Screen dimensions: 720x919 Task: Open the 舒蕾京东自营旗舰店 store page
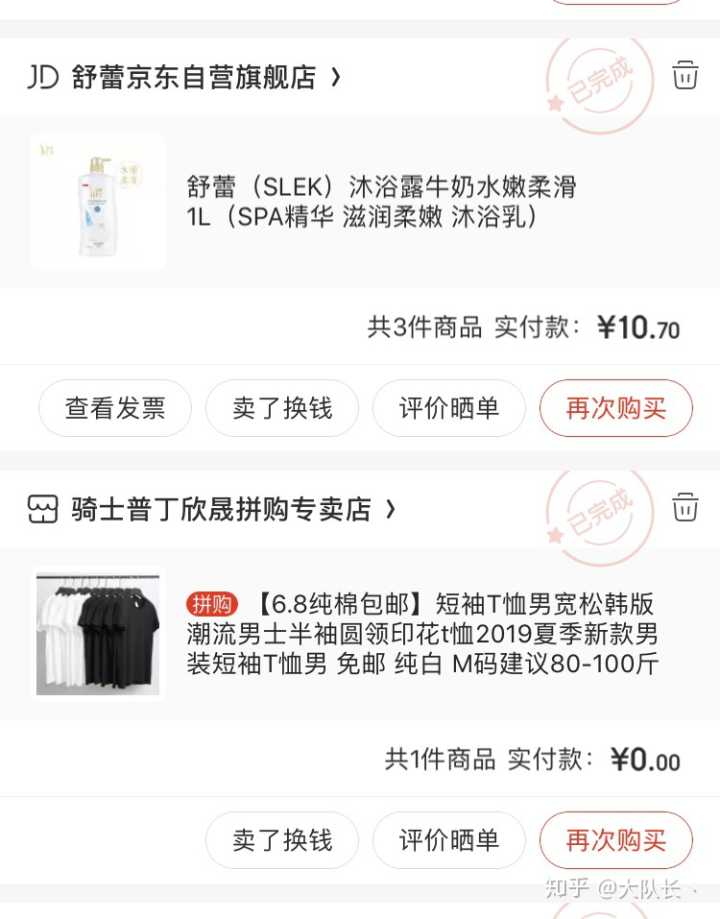coord(193,77)
